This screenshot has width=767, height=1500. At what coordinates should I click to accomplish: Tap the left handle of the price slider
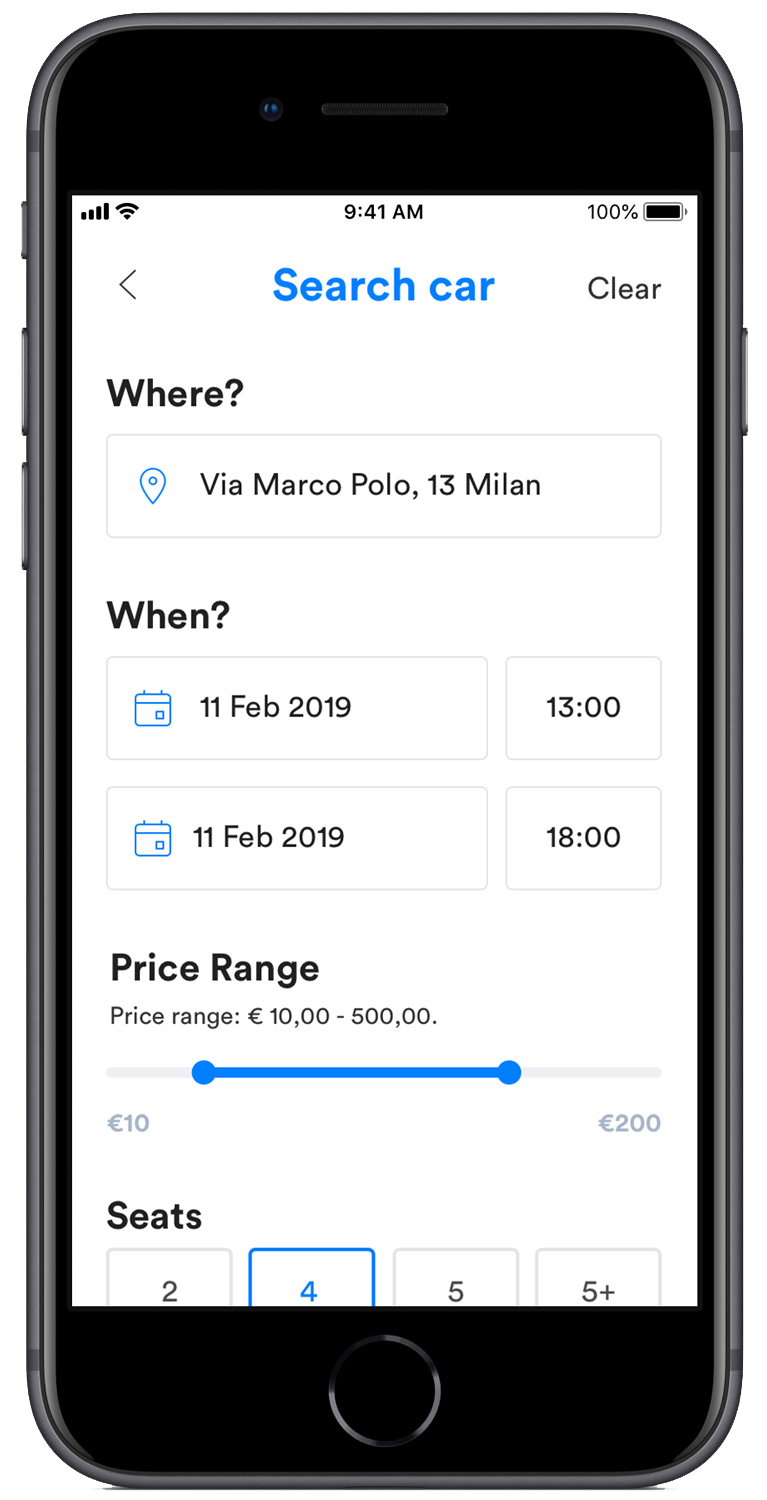point(204,1073)
